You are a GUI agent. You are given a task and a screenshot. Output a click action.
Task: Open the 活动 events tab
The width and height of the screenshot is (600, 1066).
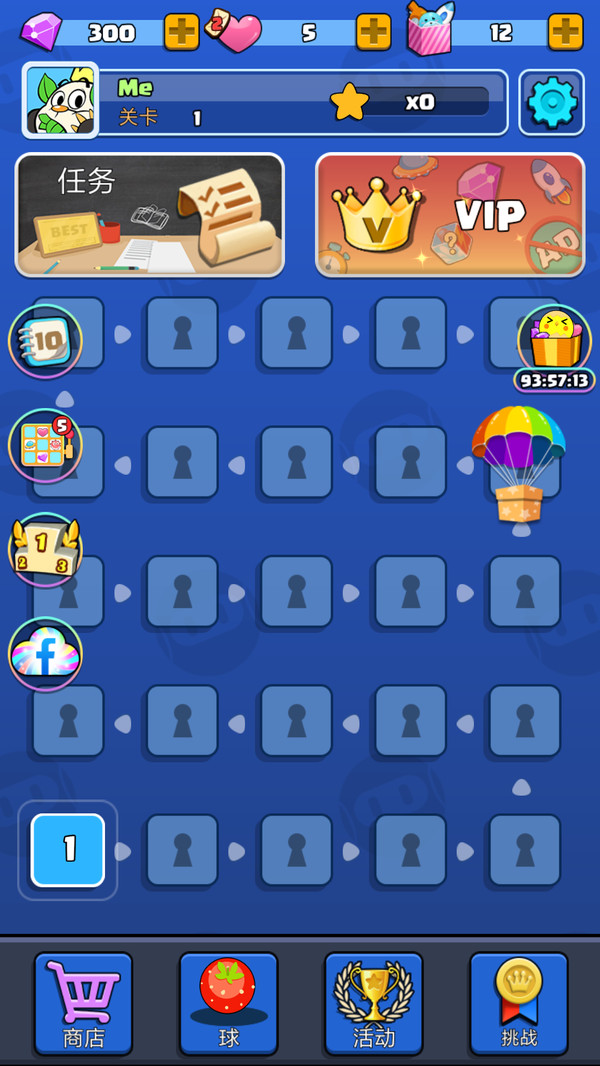pos(374,1003)
